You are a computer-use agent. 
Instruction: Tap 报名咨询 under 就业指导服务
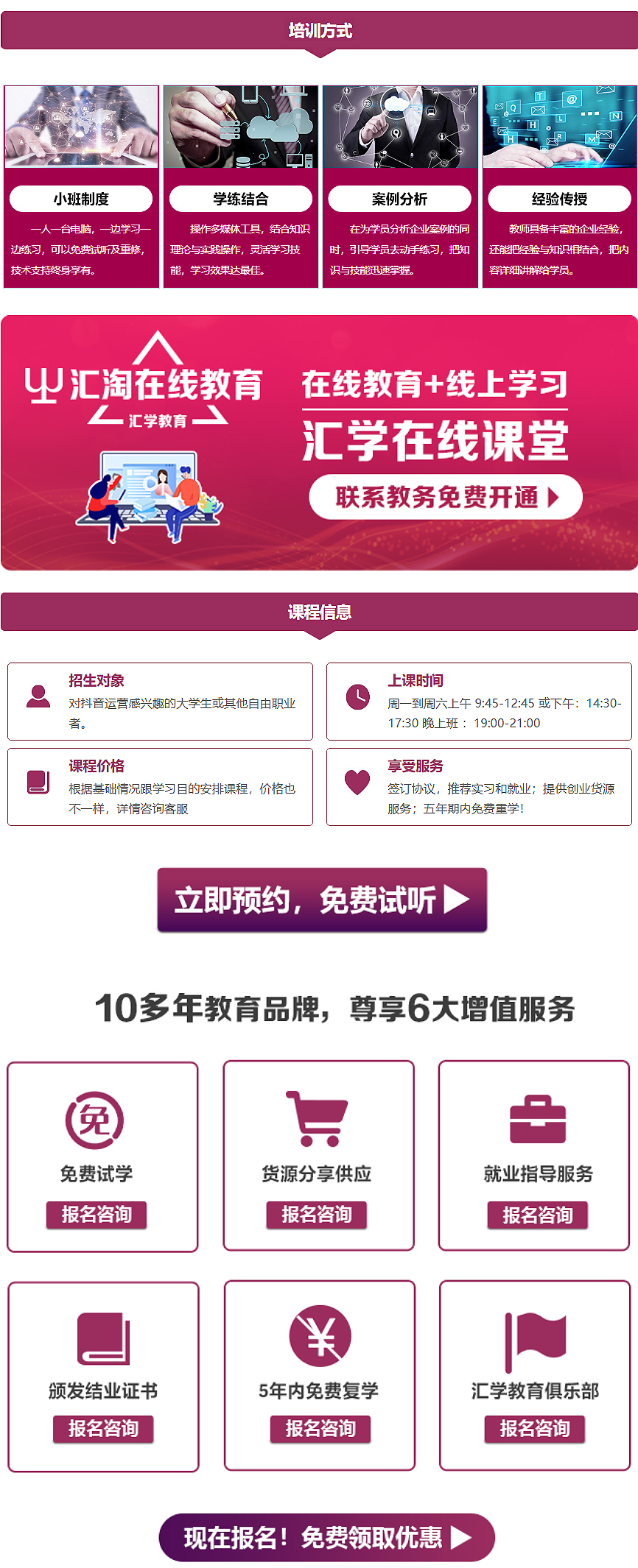[537, 1215]
